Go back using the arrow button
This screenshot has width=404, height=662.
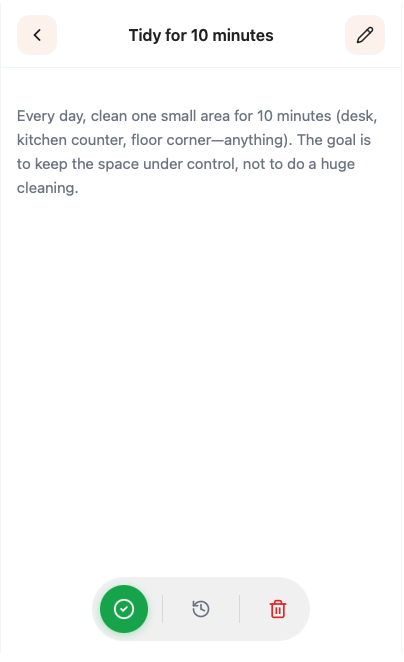[x=37, y=35]
